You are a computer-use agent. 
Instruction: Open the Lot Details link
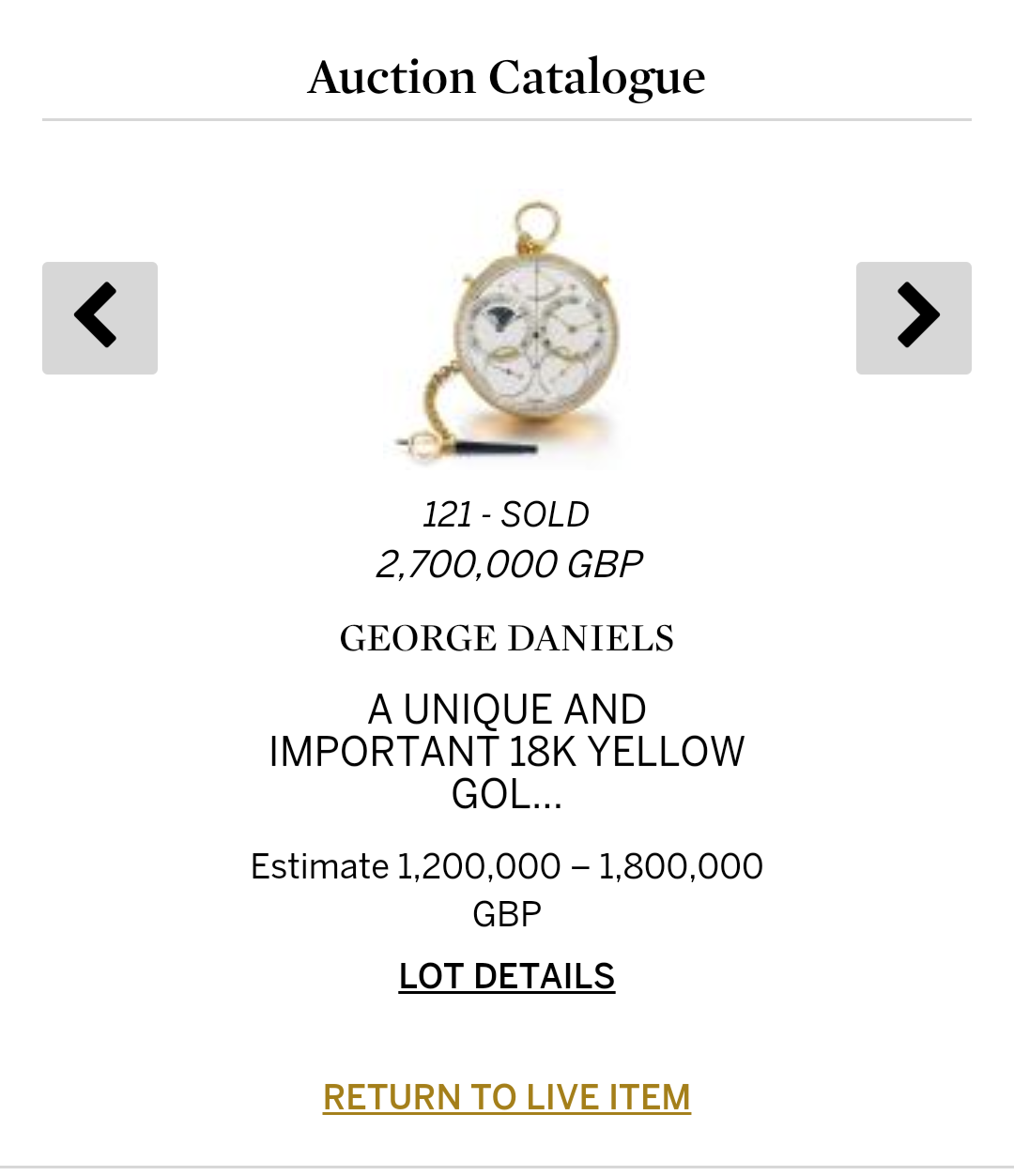coord(507,977)
